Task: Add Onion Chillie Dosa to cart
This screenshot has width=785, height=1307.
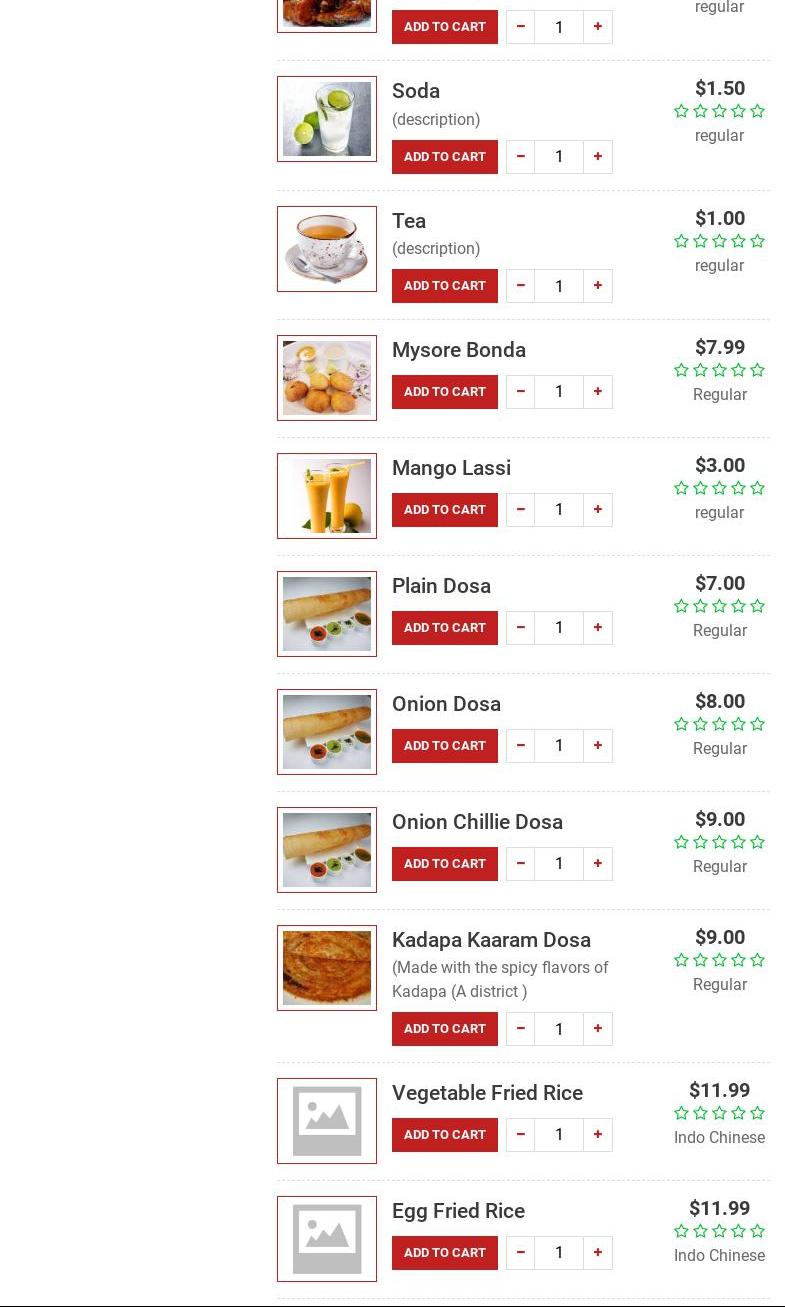Action: pyautogui.click(x=444, y=864)
